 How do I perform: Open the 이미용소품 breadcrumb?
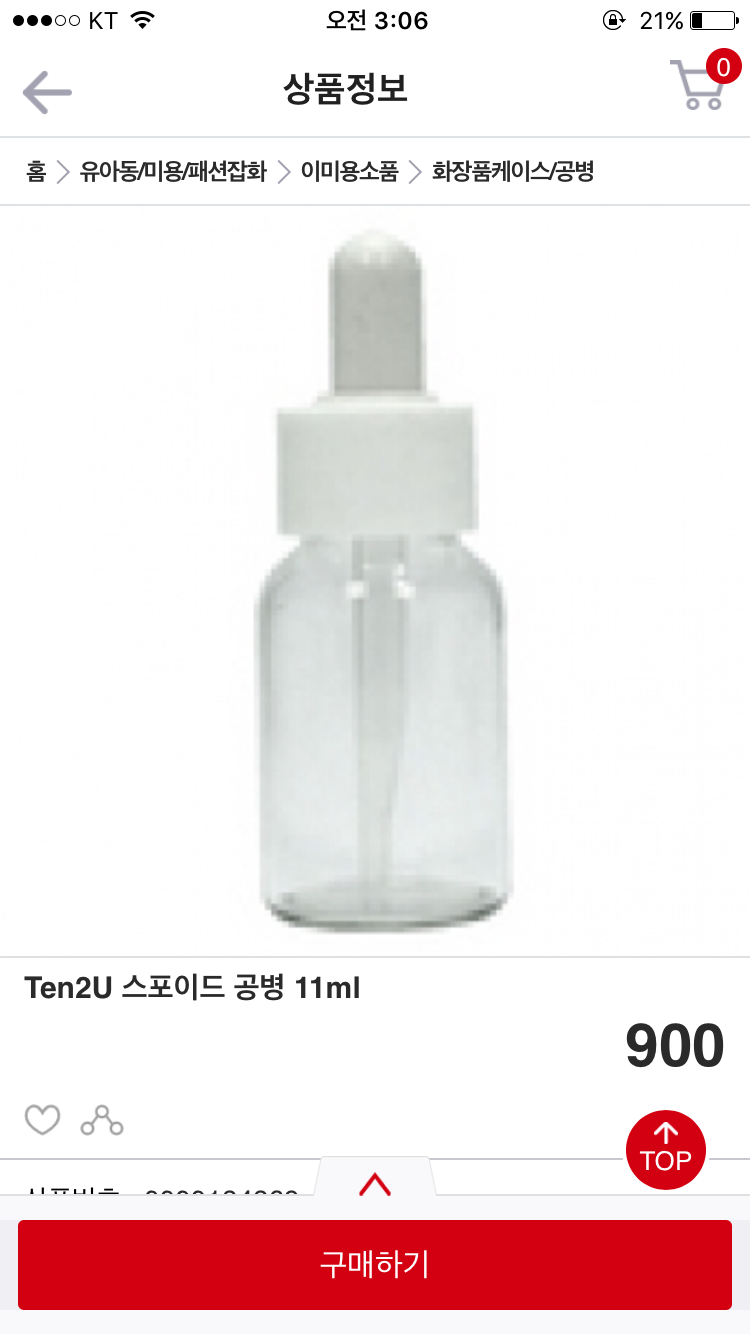pos(349,172)
